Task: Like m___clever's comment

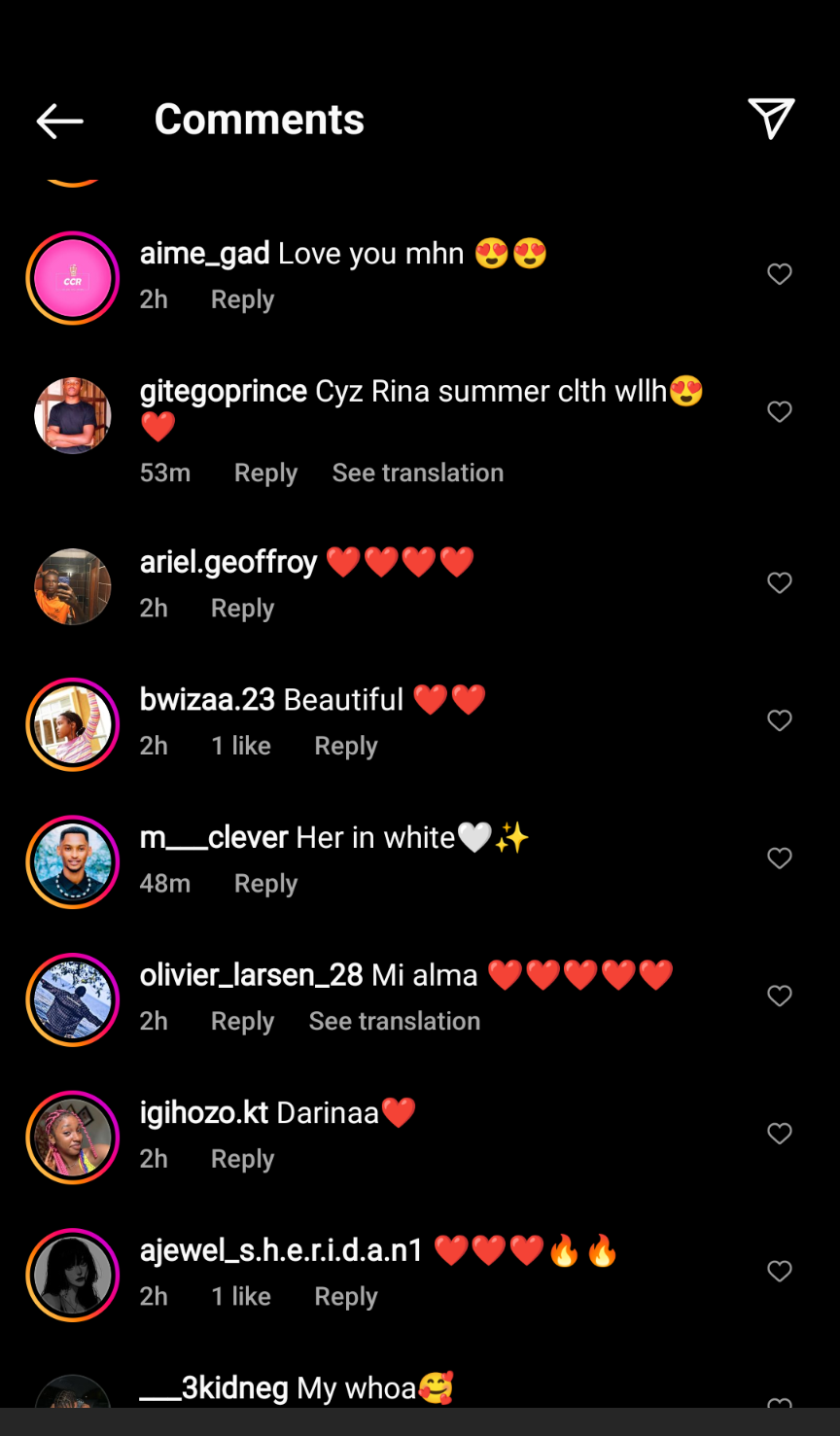Action: [780, 858]
